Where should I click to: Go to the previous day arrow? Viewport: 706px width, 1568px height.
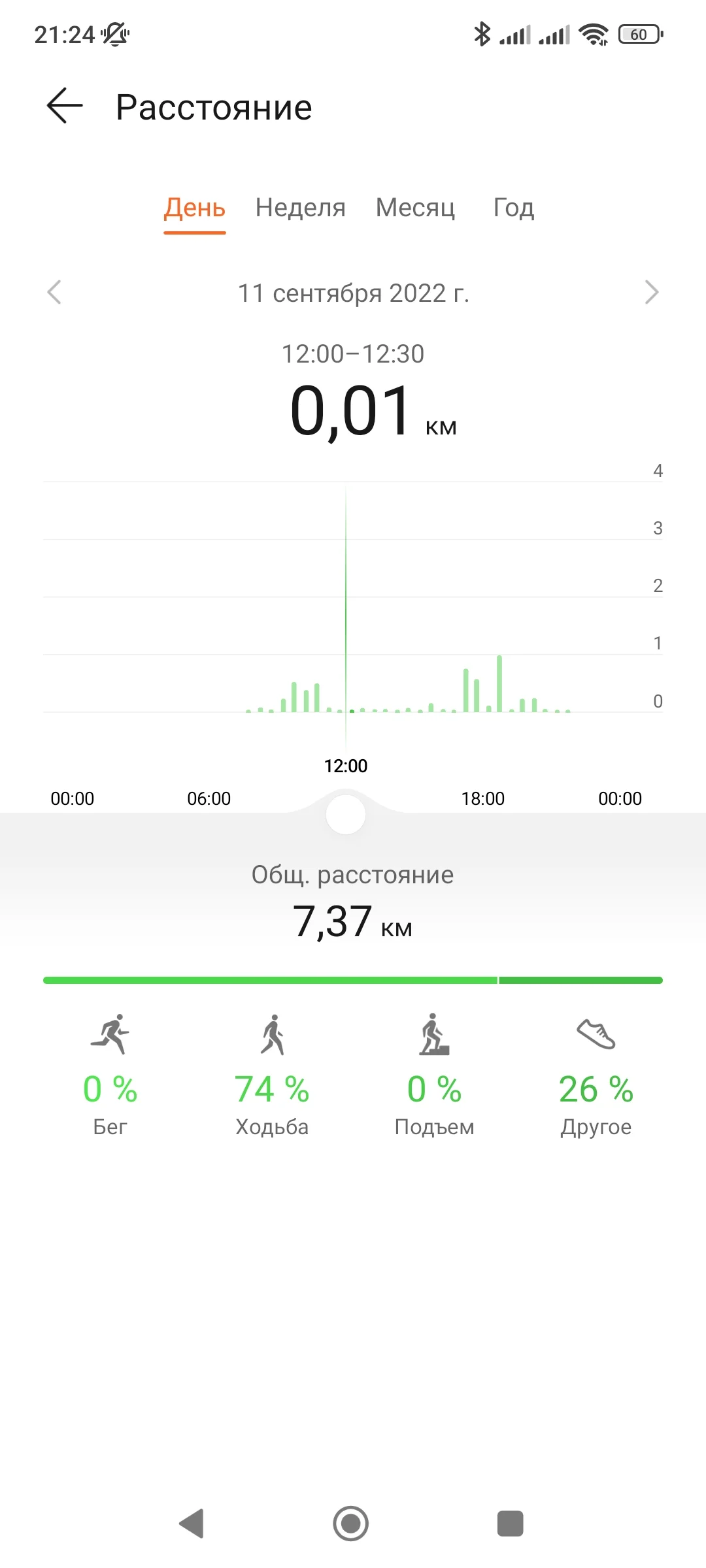click(55, 293)
